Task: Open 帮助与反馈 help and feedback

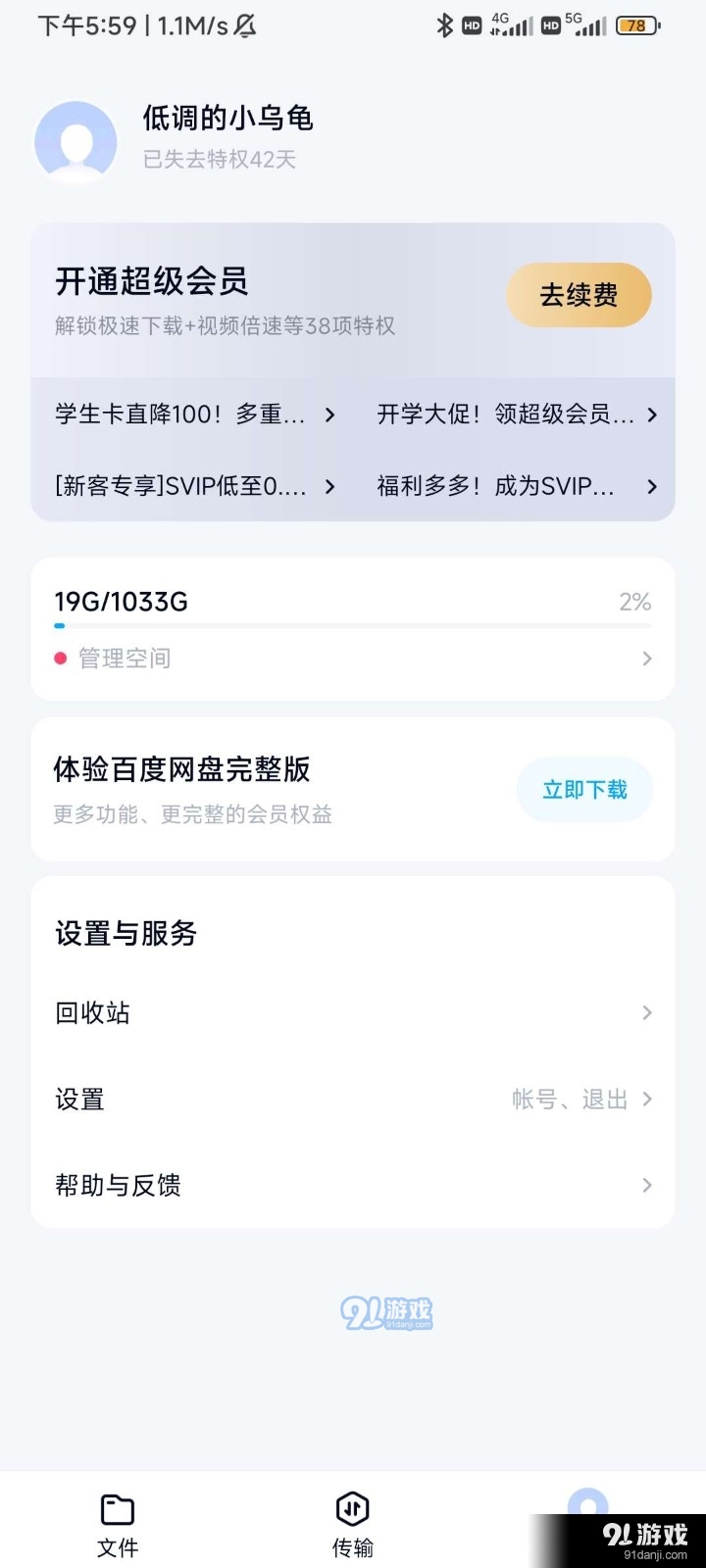Action: pyautogui.click(x=353, y=1186)
